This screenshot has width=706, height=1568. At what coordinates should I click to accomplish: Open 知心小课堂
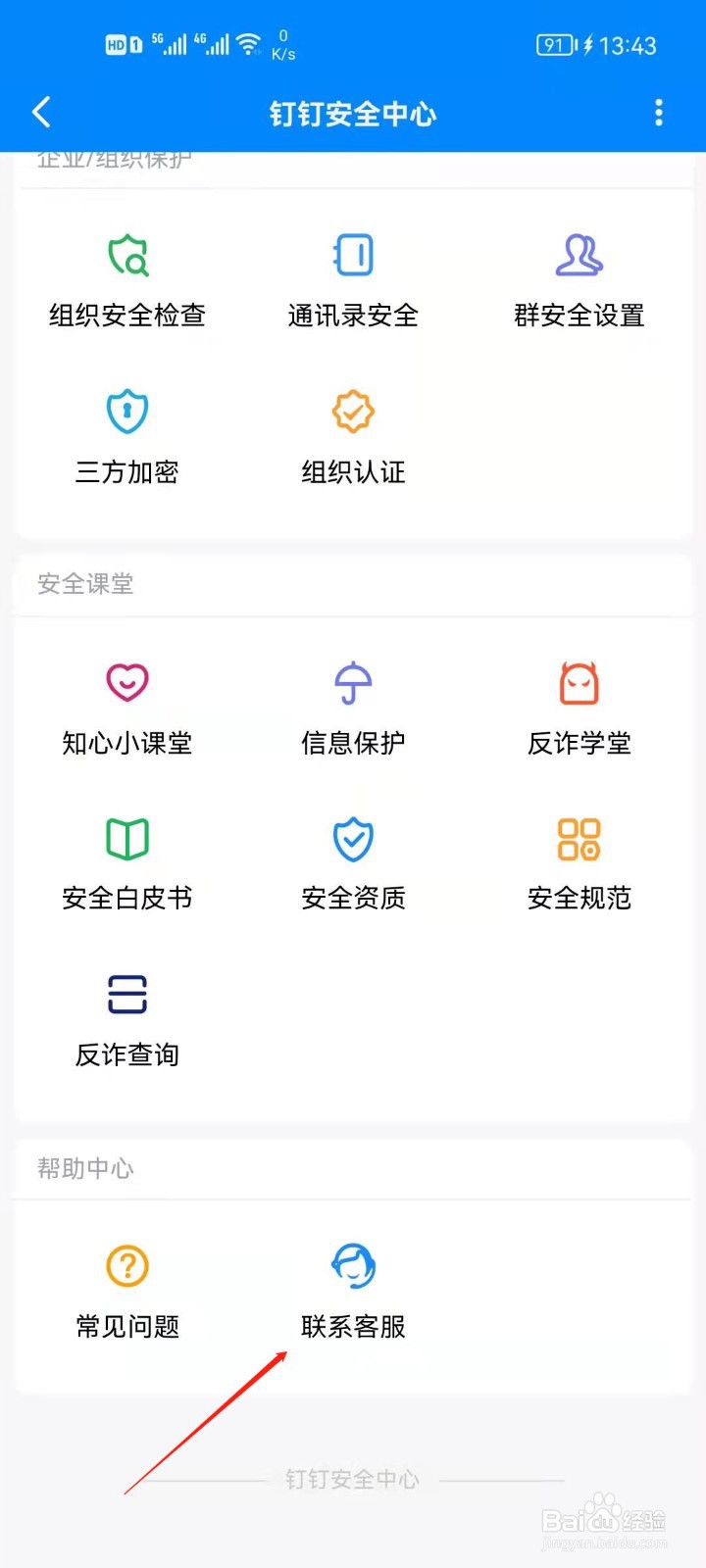tap(127, 707)
